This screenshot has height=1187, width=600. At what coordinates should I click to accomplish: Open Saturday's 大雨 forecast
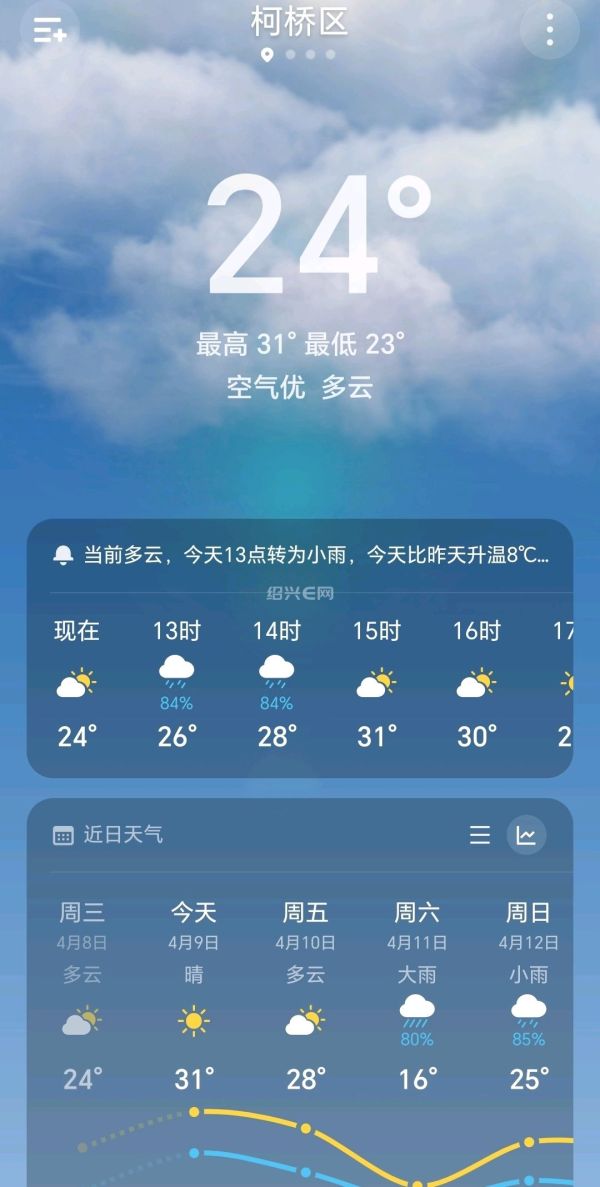tap(417, 995)
